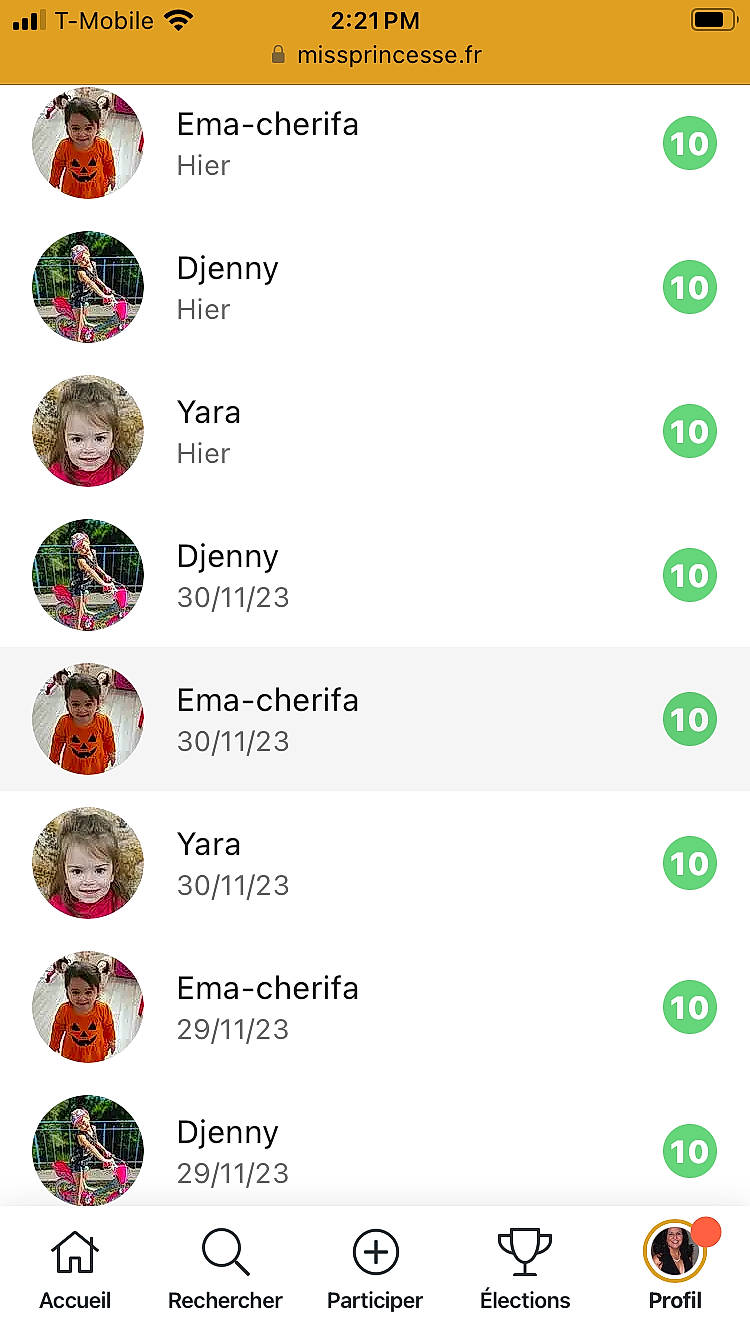Select Djenny's entry dated 30/11/23
The width and height of the screenshot is (750, 1334).
pyautogui.click(x=375, y=575)
